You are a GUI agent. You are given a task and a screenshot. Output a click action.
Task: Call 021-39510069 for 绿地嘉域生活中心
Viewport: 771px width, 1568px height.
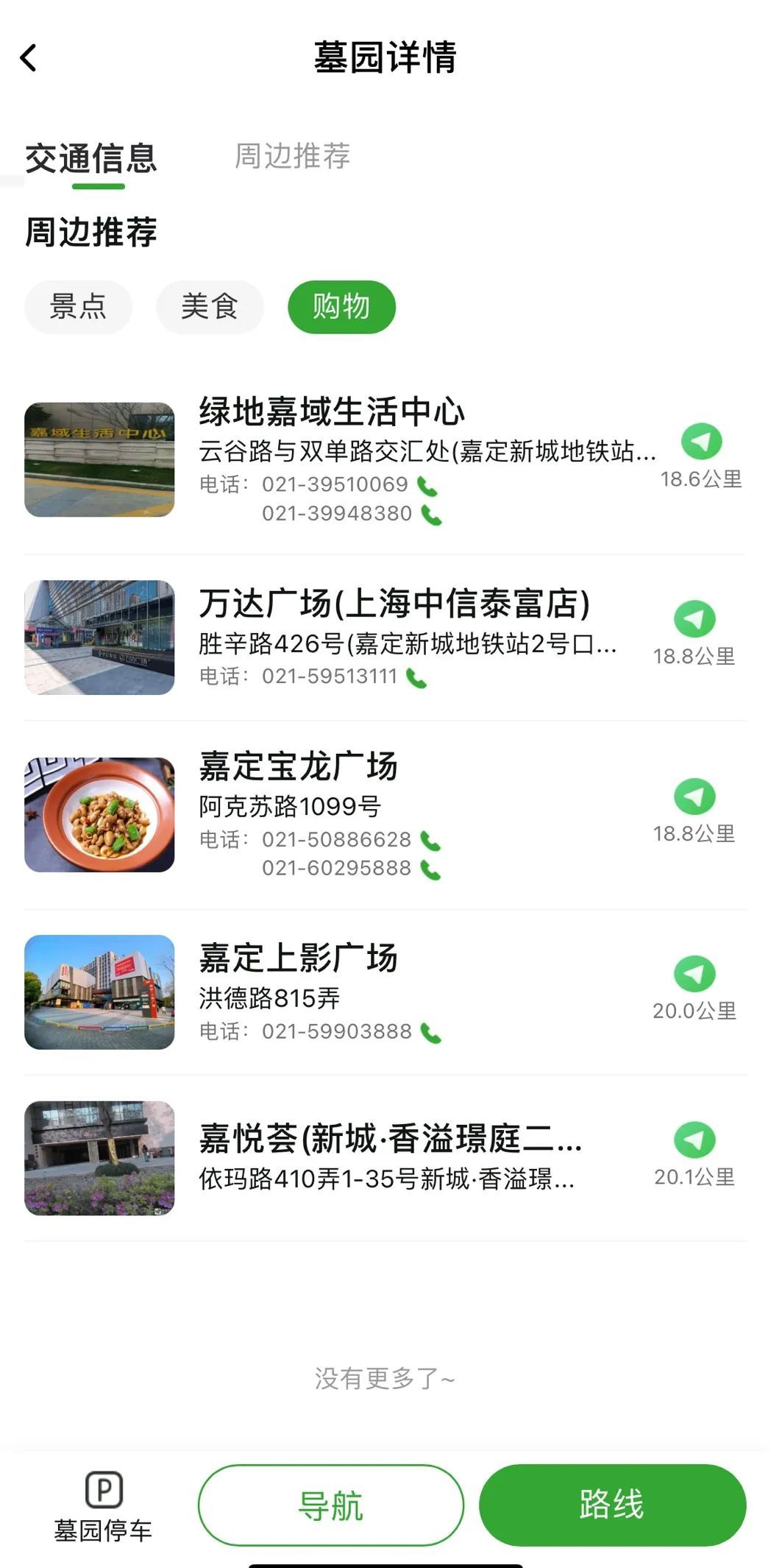coord(427,486)
